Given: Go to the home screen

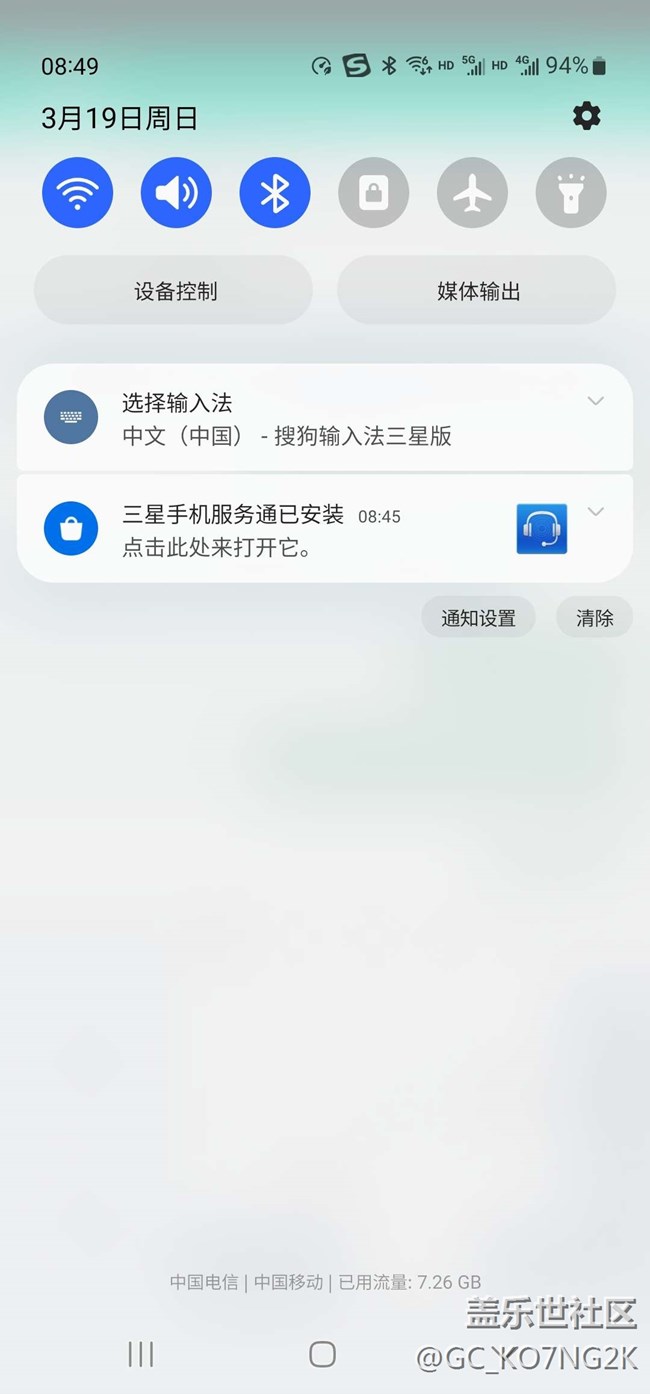Looking at the screenshot, I should [x=322, y=1354].
